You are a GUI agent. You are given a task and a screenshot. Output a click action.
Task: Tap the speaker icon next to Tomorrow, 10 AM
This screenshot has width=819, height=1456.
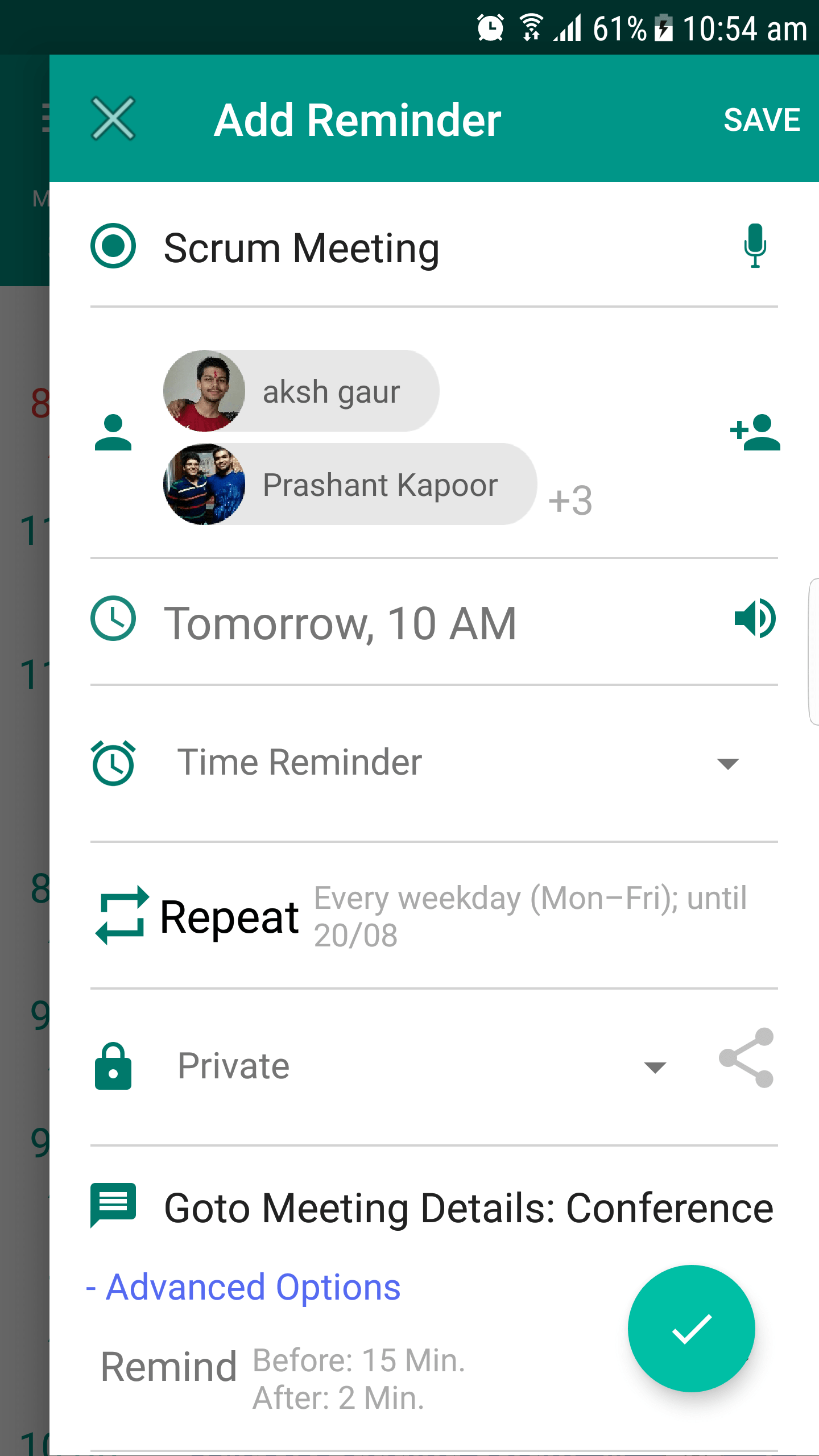754,620
